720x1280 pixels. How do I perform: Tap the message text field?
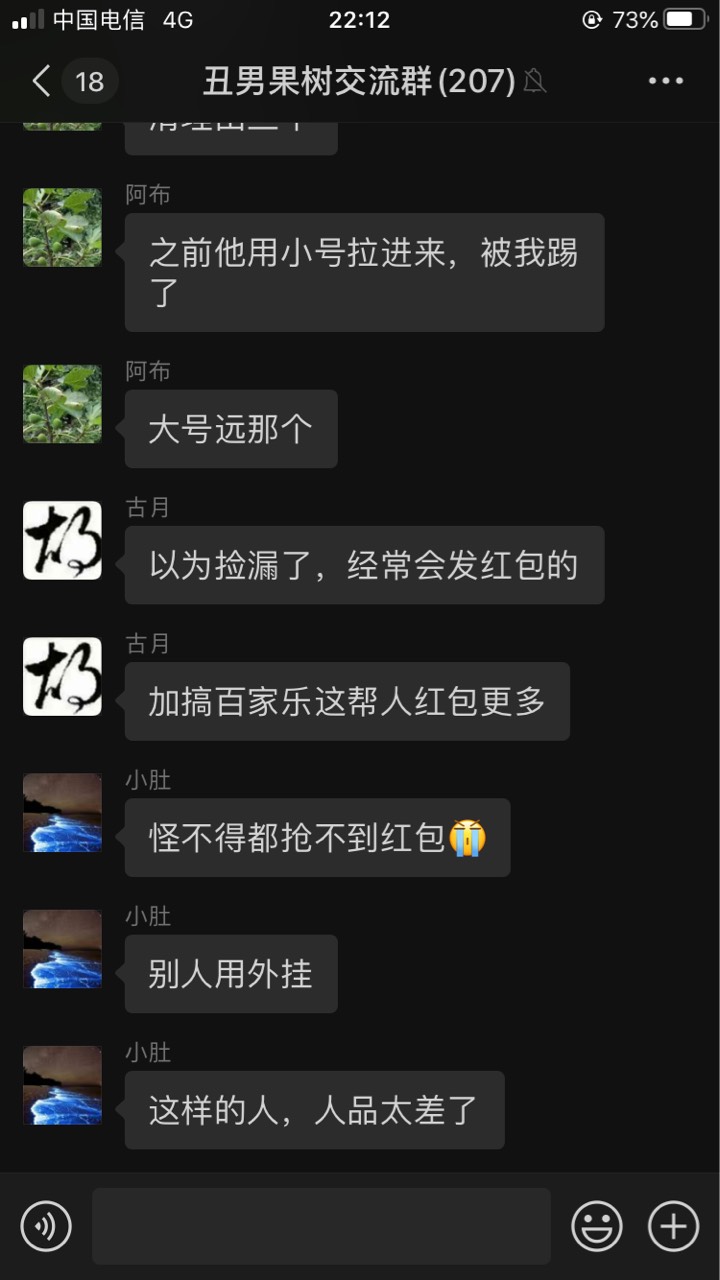coord(321,1226)
